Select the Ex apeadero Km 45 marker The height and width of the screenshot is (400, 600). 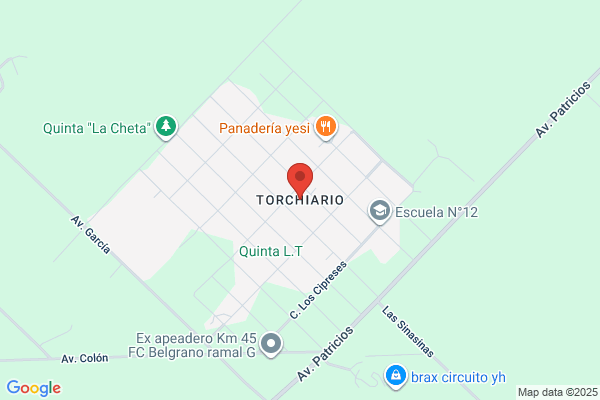(271, 344)
